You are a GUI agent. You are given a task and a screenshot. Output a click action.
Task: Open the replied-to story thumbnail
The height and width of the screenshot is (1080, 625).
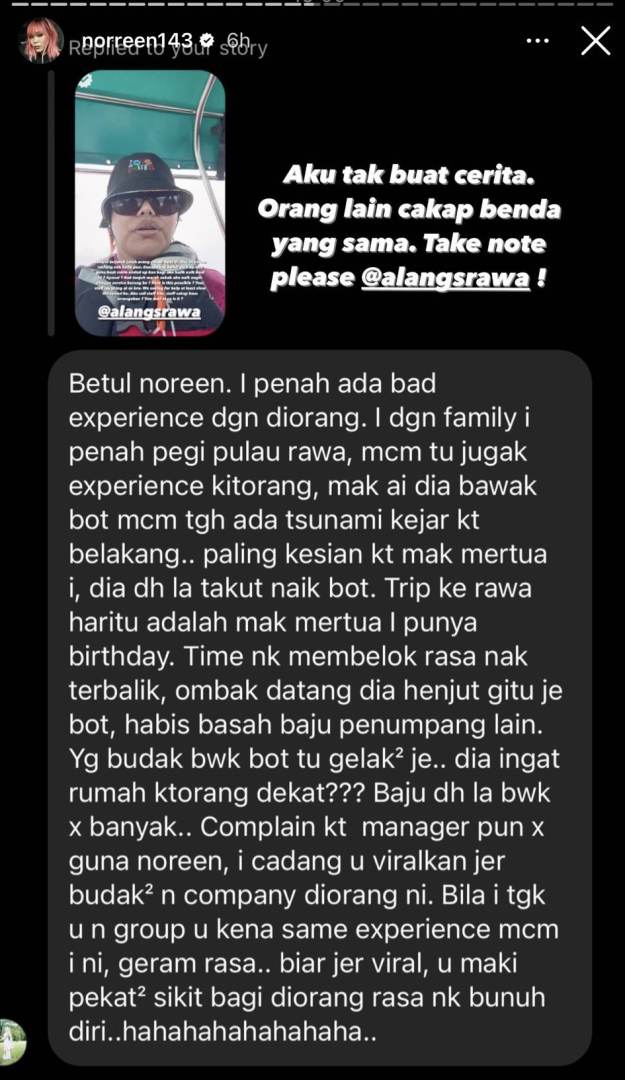coord(150,202)
